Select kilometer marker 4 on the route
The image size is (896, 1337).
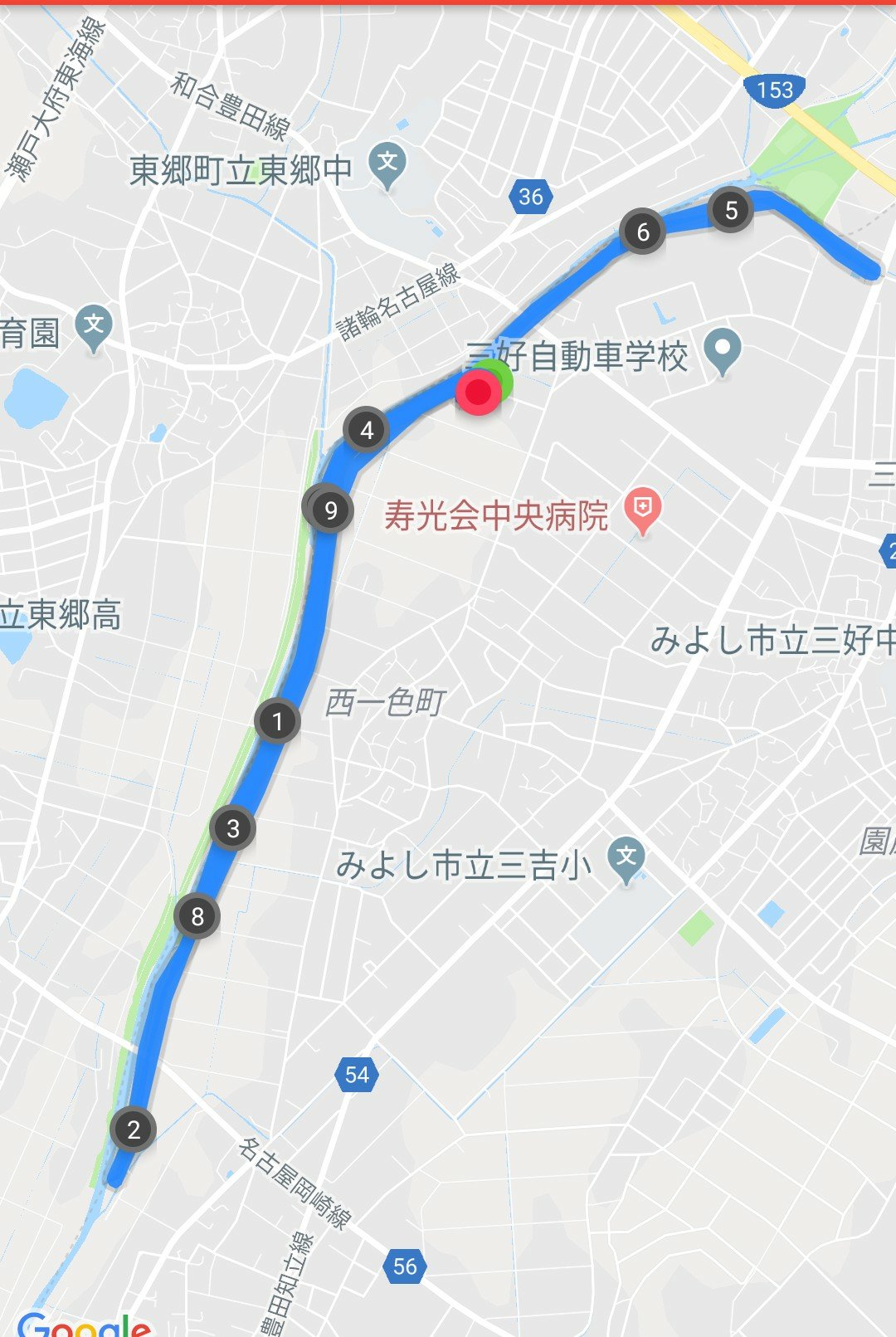[366, 430]
